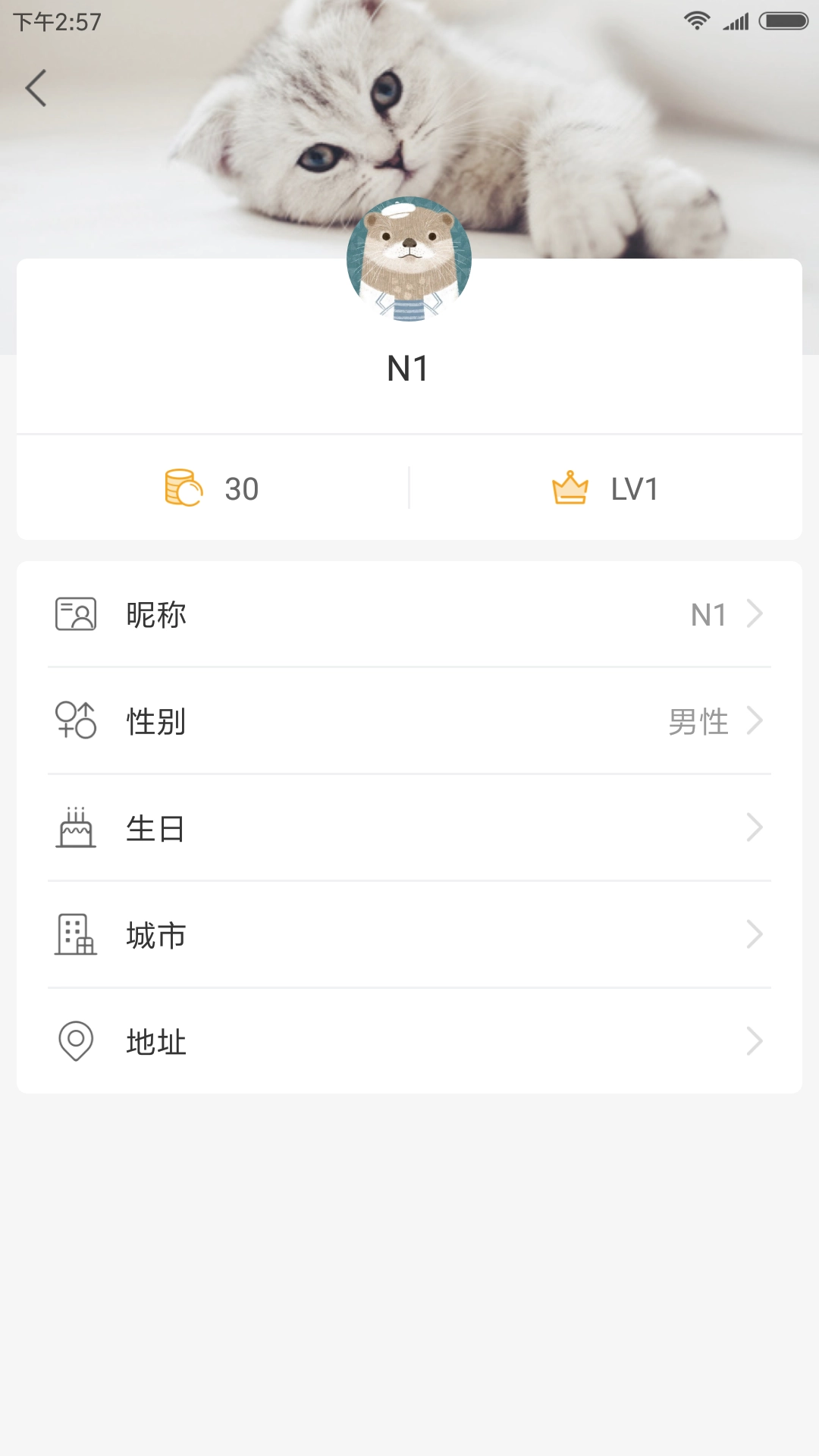Open the 昵称 row showing N1
The width and height of the screenshot is (819, 1456).
pos(409,614)
